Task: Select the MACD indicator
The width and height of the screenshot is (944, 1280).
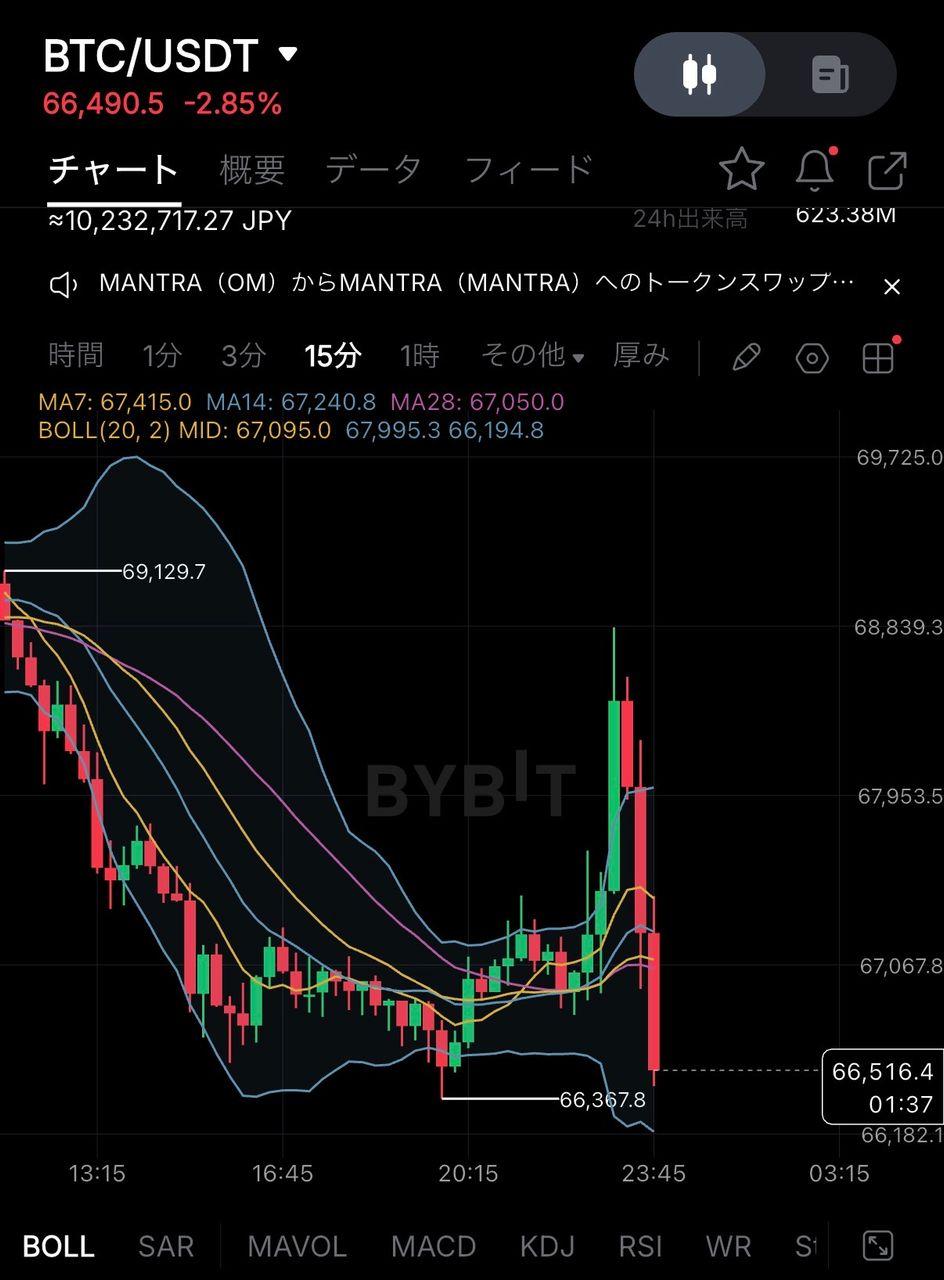Action: tap(433, 1246)
